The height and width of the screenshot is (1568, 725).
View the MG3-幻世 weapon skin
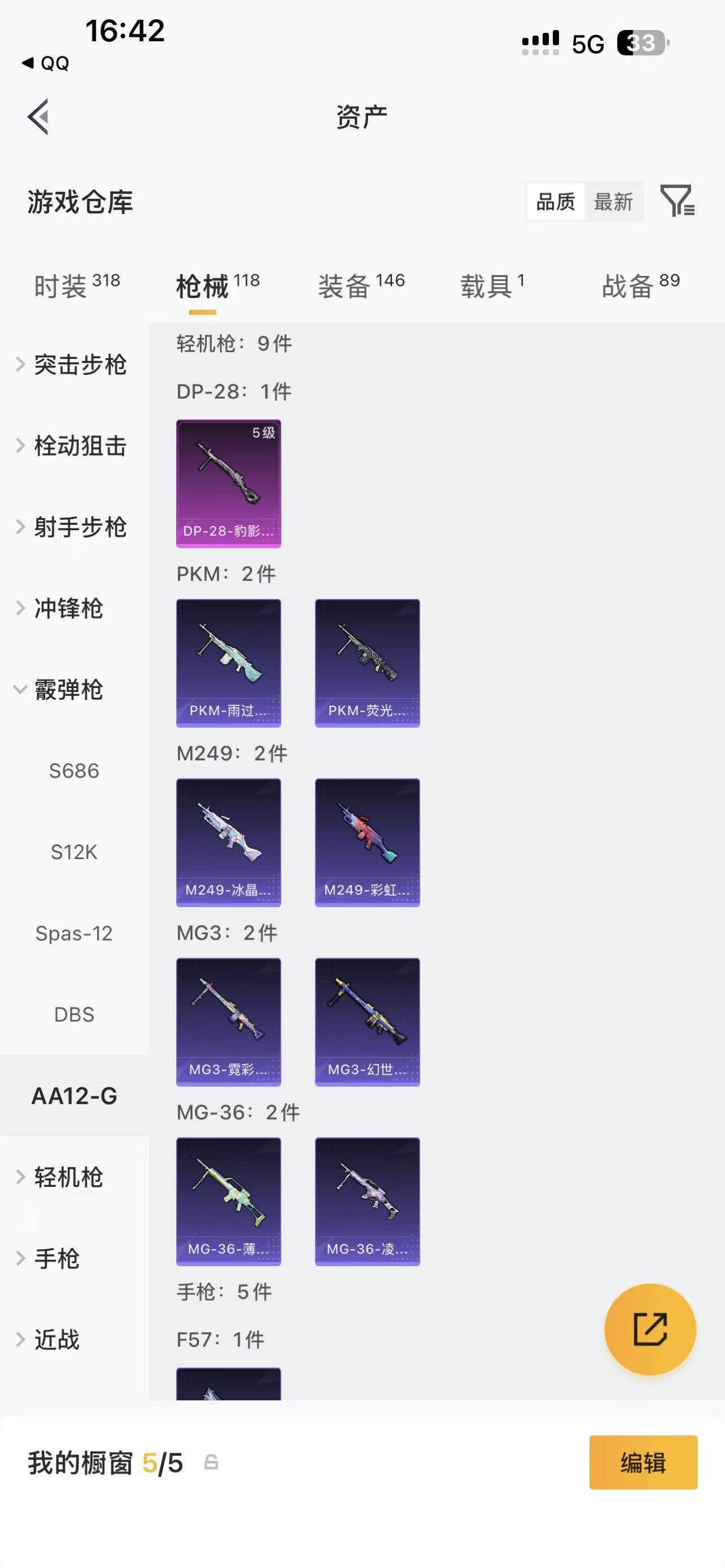(367, 1022)
